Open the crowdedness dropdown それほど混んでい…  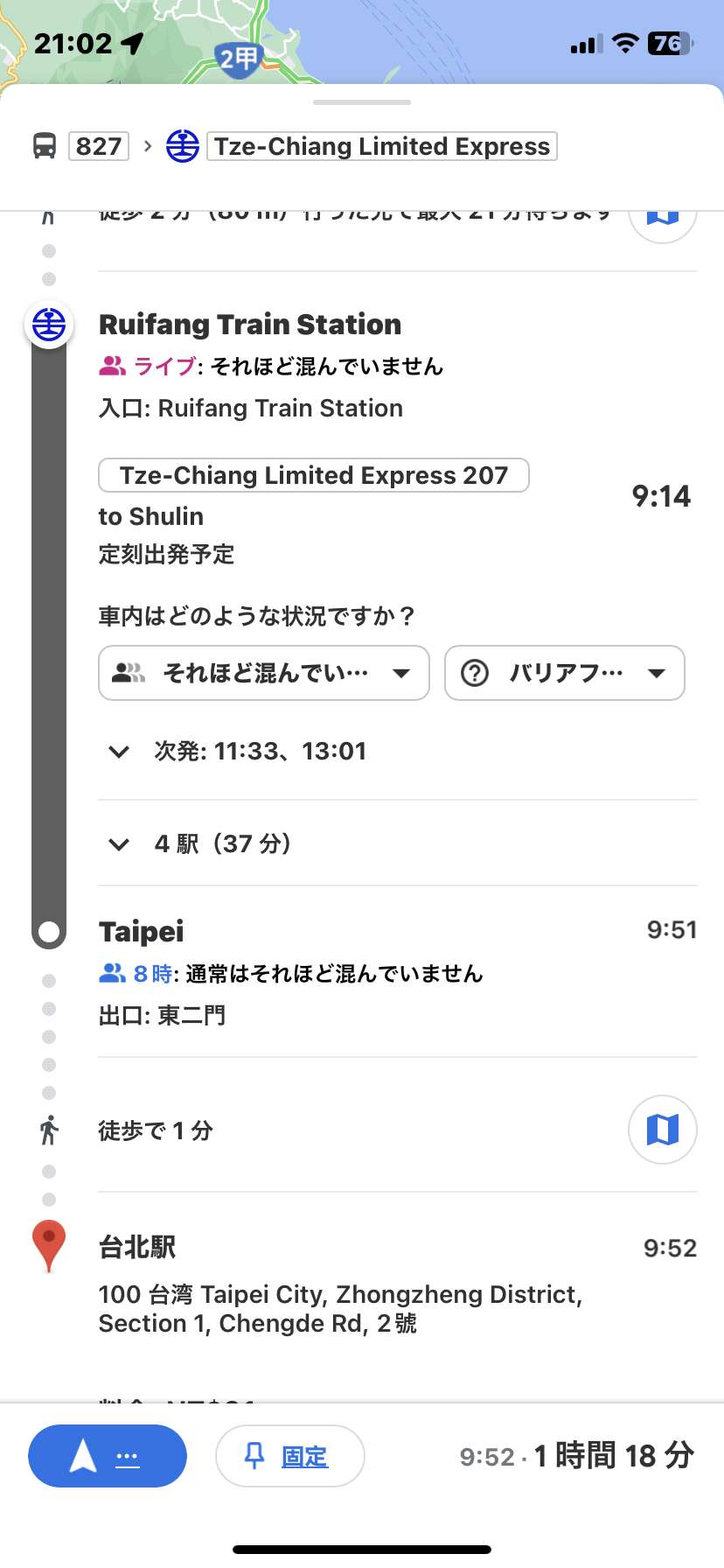(263, 673)
